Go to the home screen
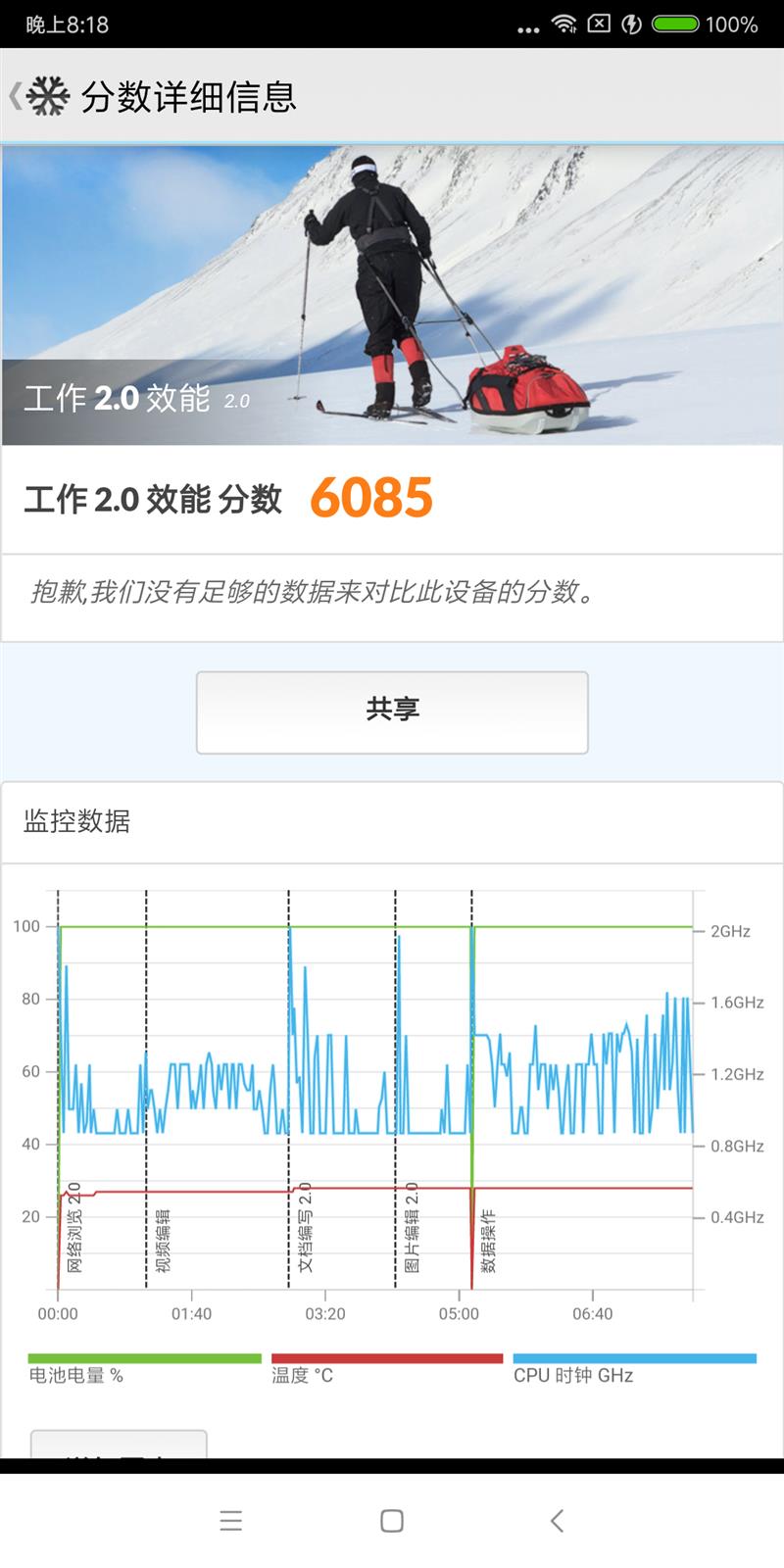 [x=392, y=1520]
